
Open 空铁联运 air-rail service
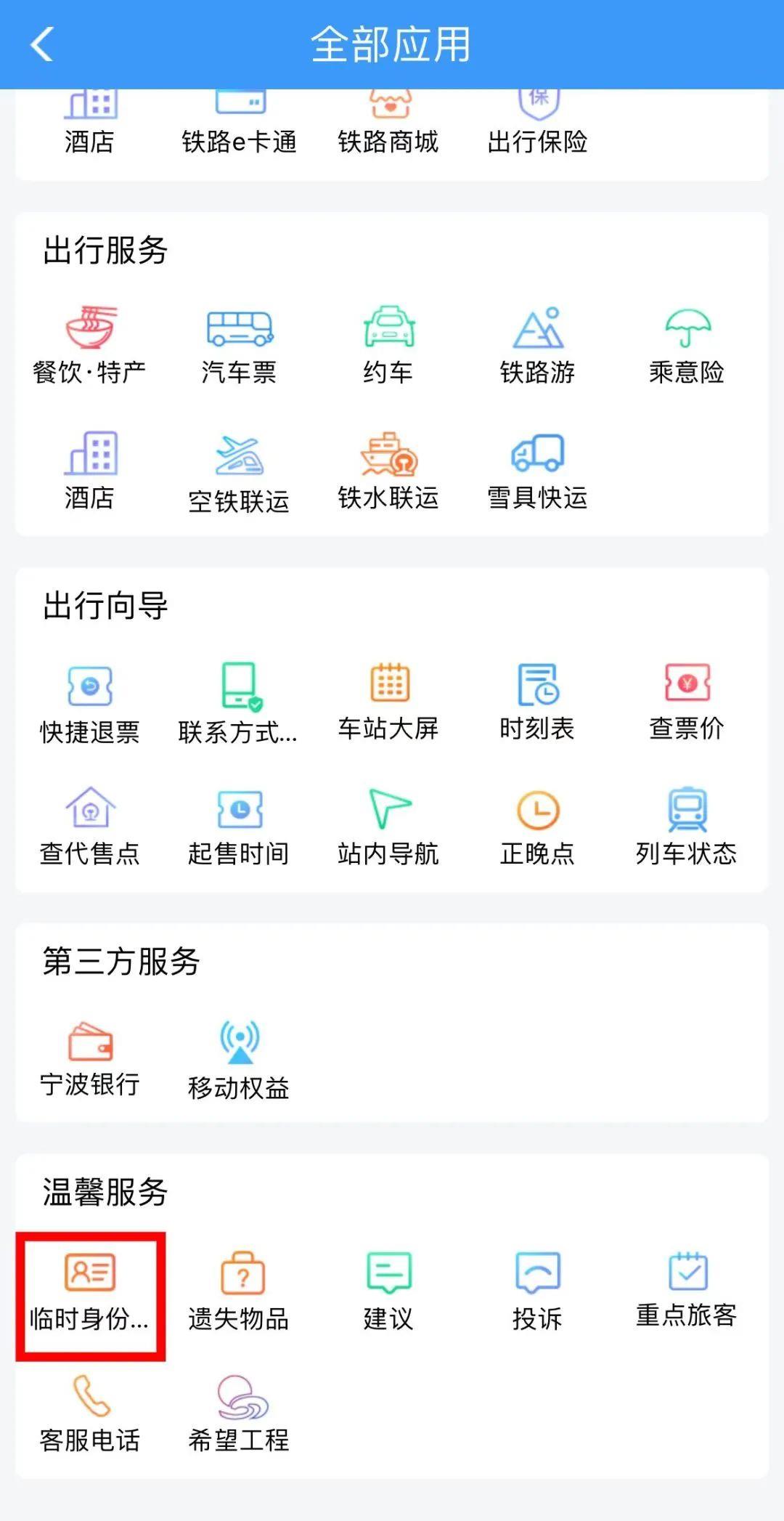(239, 472)
